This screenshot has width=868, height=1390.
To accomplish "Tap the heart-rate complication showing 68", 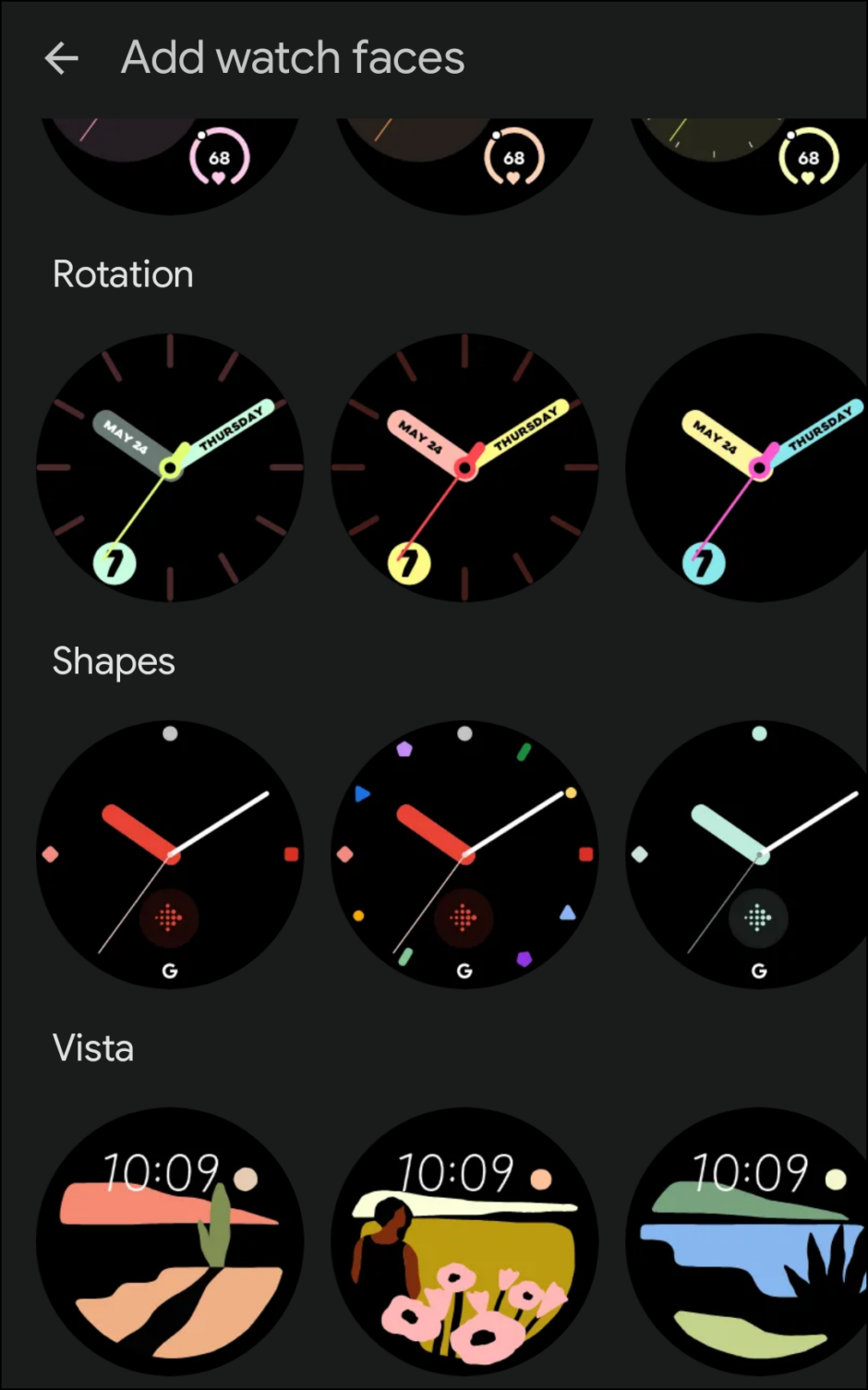I will click(219, 157).
